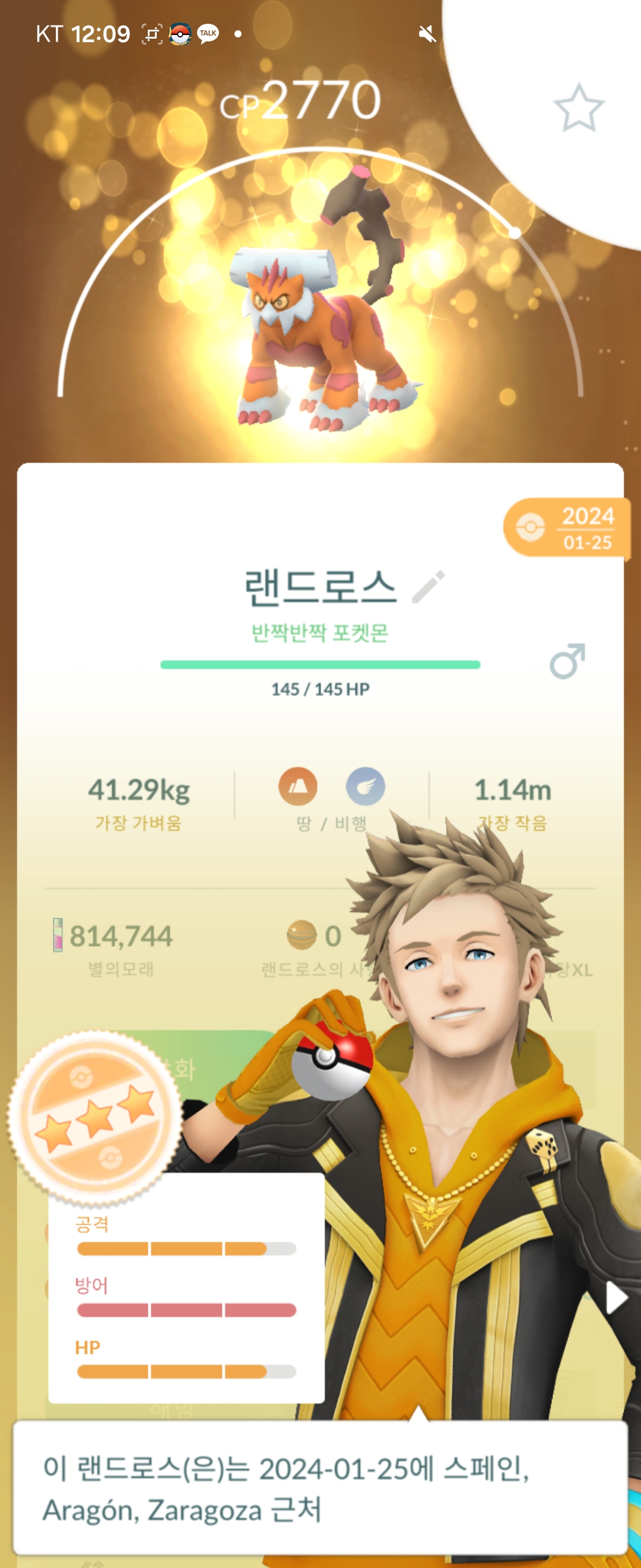
Task: Tap the 2024-01-25 catch date badge
Action: point(567,528)
